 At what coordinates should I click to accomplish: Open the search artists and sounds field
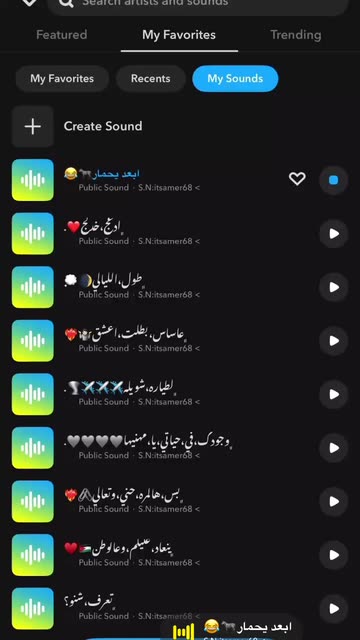click(198, 4)
